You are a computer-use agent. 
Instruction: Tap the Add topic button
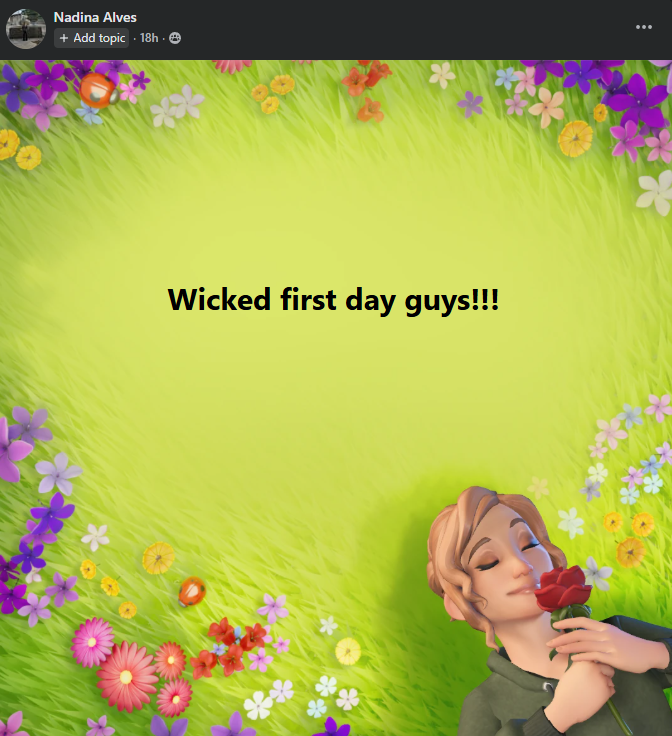click(92, 38)
